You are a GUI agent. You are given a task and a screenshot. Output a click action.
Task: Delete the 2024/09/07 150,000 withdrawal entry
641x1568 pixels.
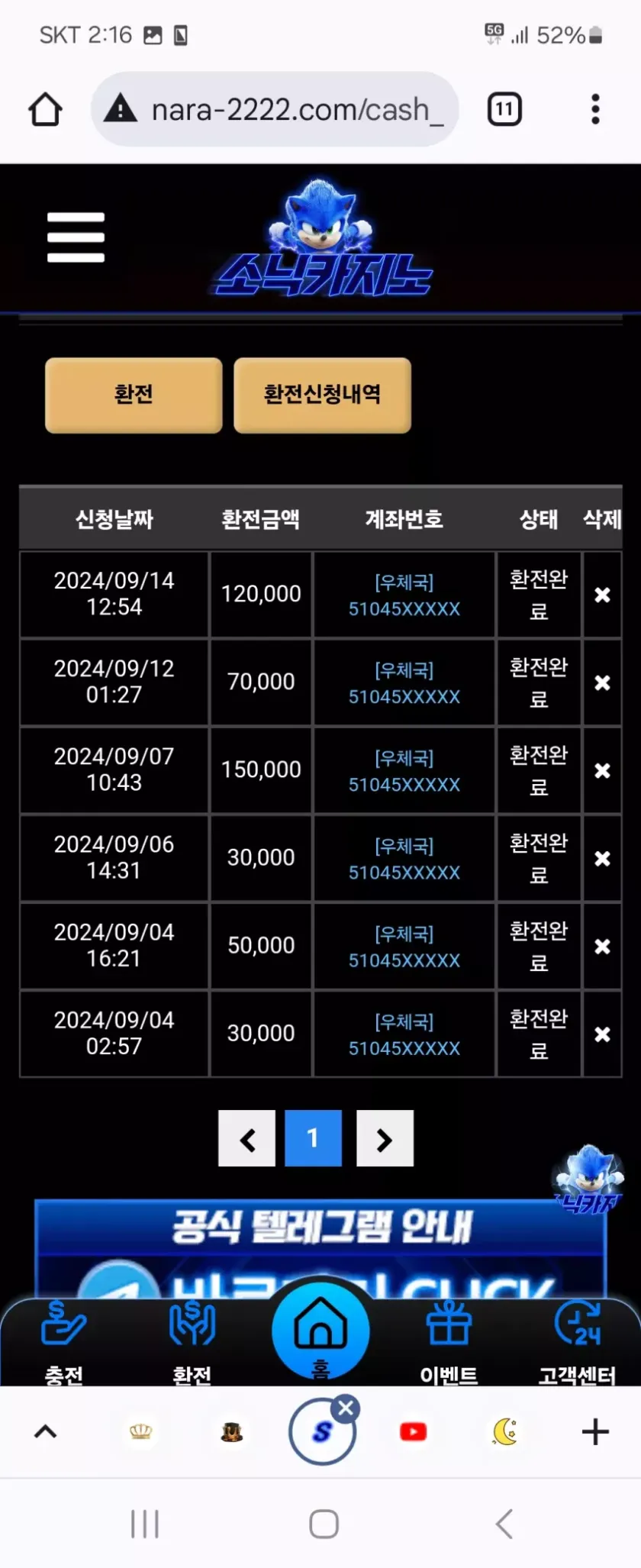tap(602, 770)
